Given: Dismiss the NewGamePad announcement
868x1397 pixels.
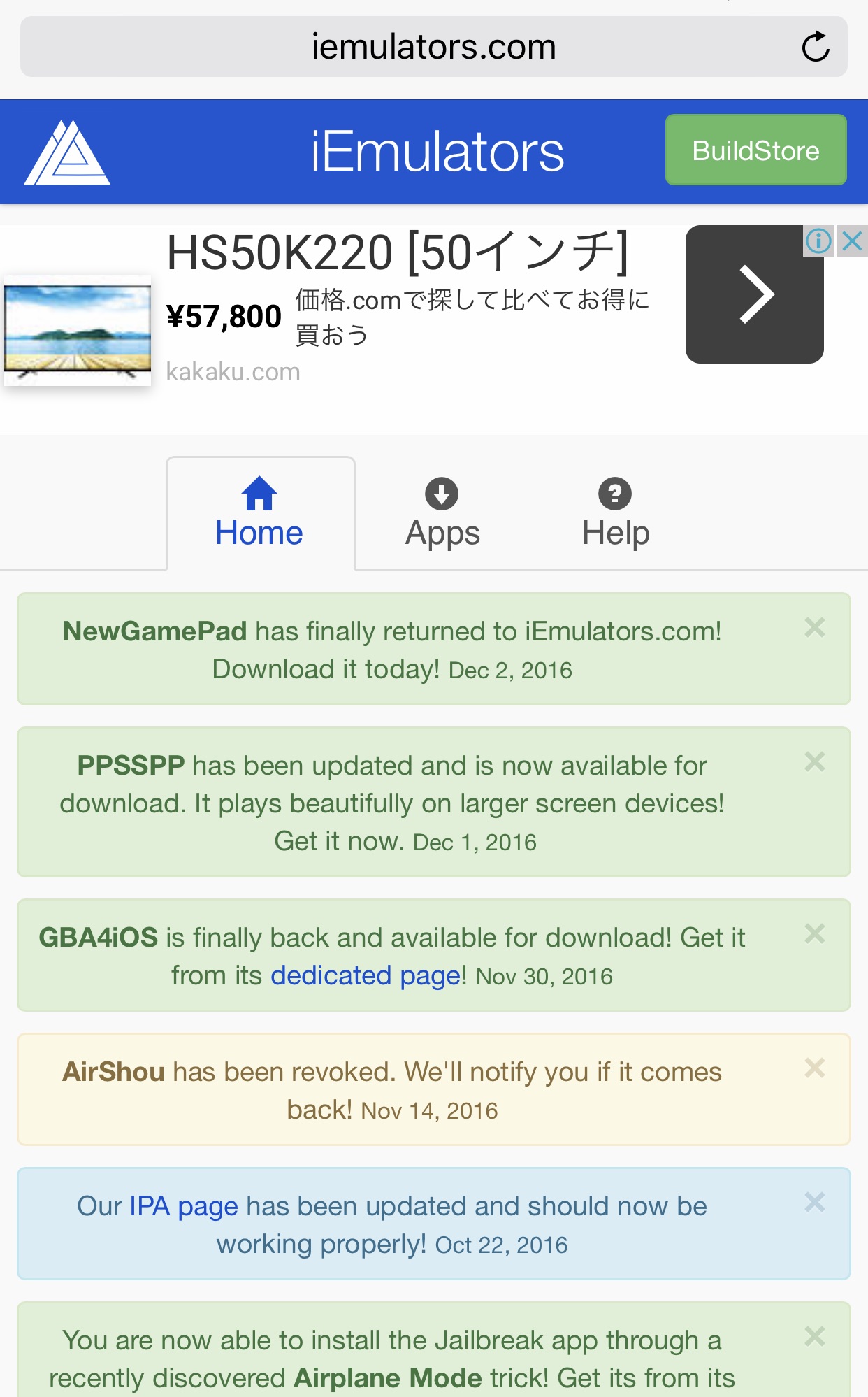Looking at the screenshot, I should pos(815,627).
